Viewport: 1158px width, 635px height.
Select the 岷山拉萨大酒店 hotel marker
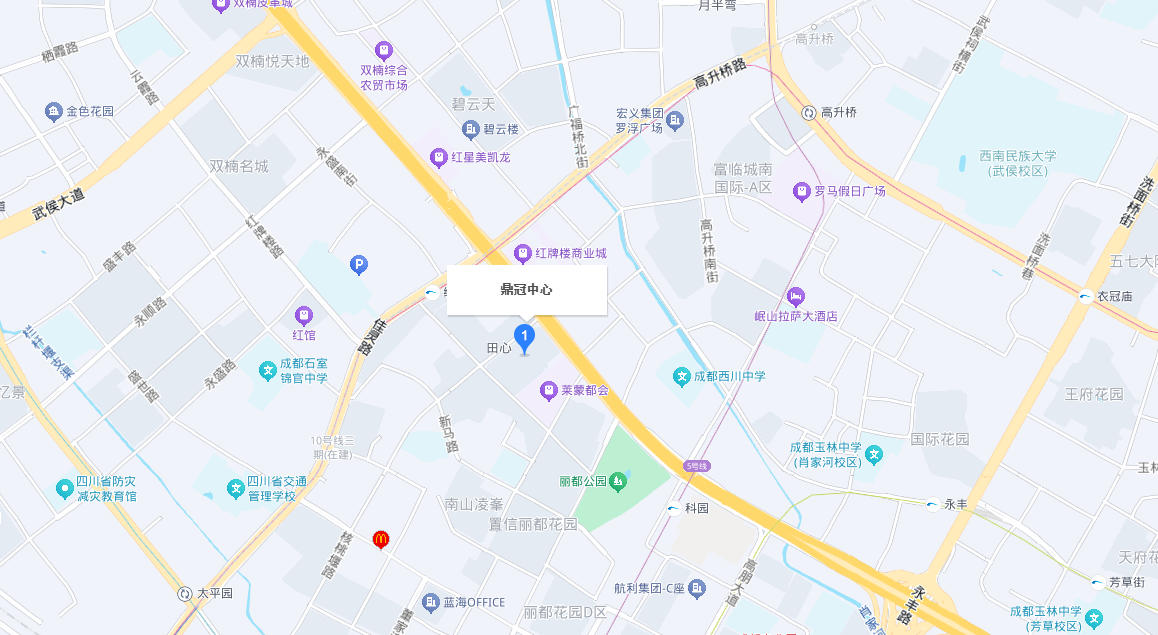[x=795, y=296]
